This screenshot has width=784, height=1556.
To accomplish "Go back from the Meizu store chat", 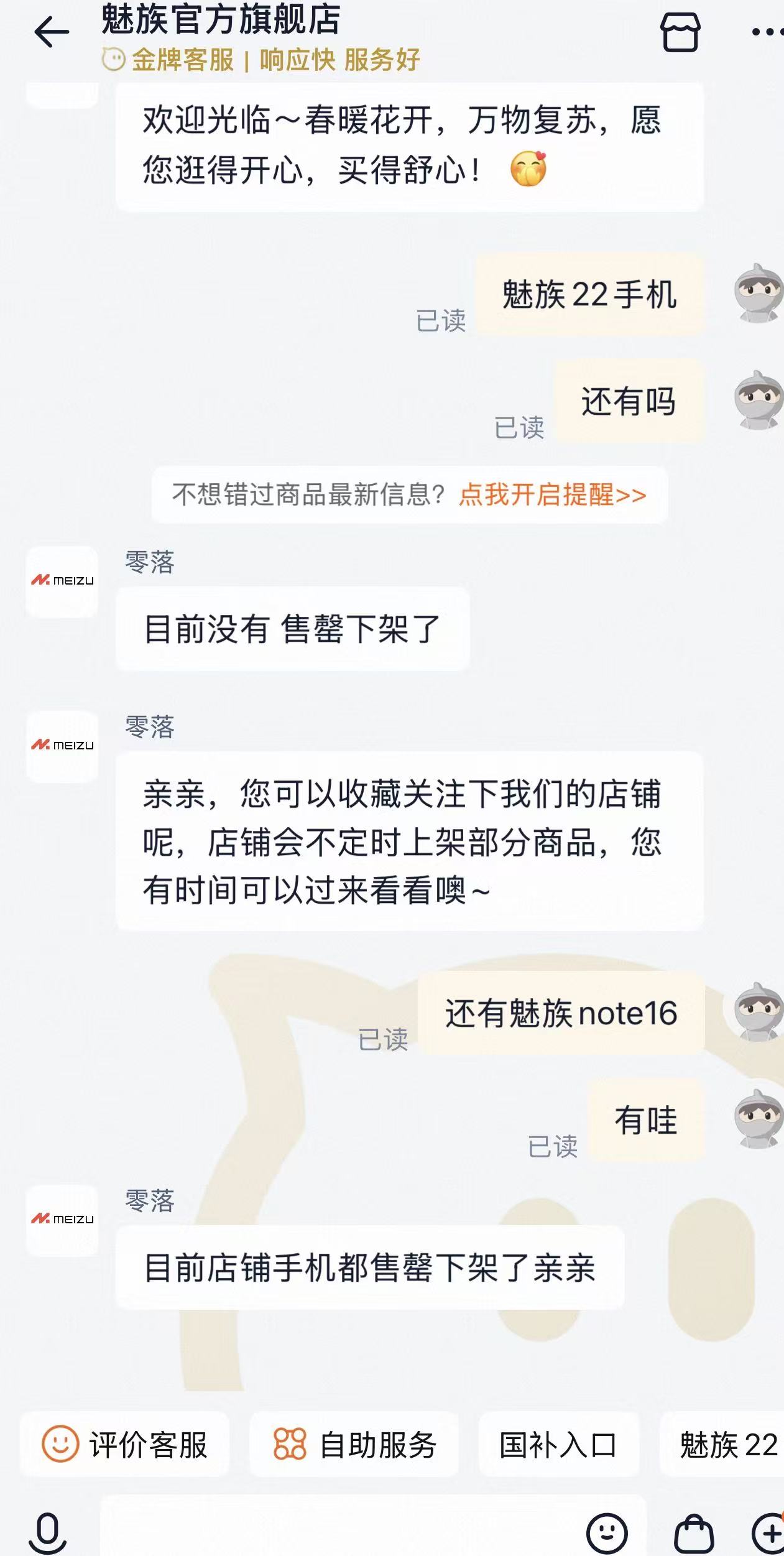I will [x=51, y=32].
